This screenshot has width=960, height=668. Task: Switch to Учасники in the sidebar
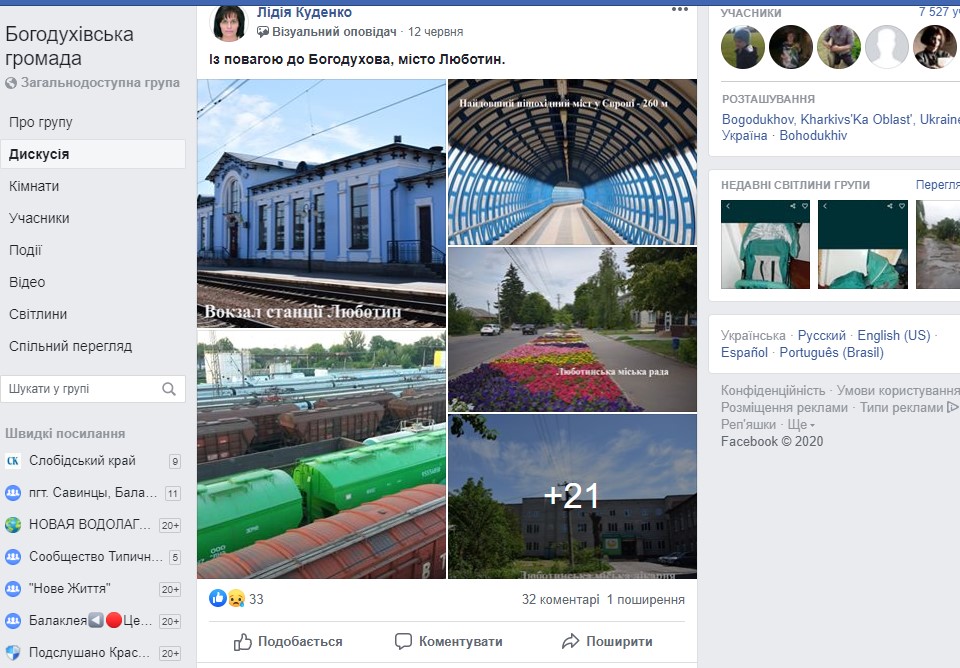tap(39, 218)
